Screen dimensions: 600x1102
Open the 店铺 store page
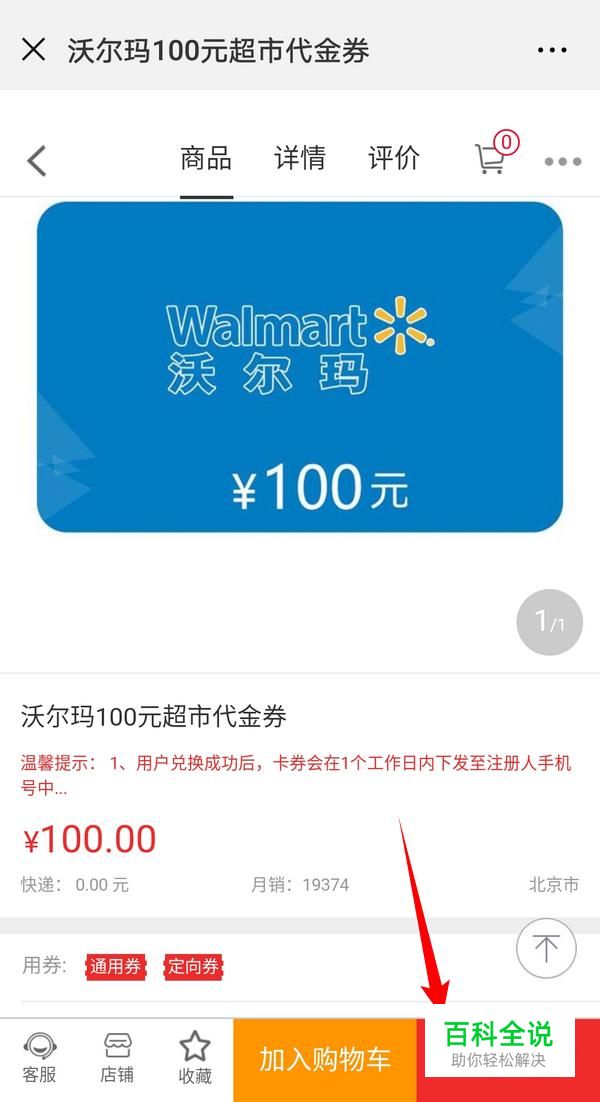[x=117, y=1058]
